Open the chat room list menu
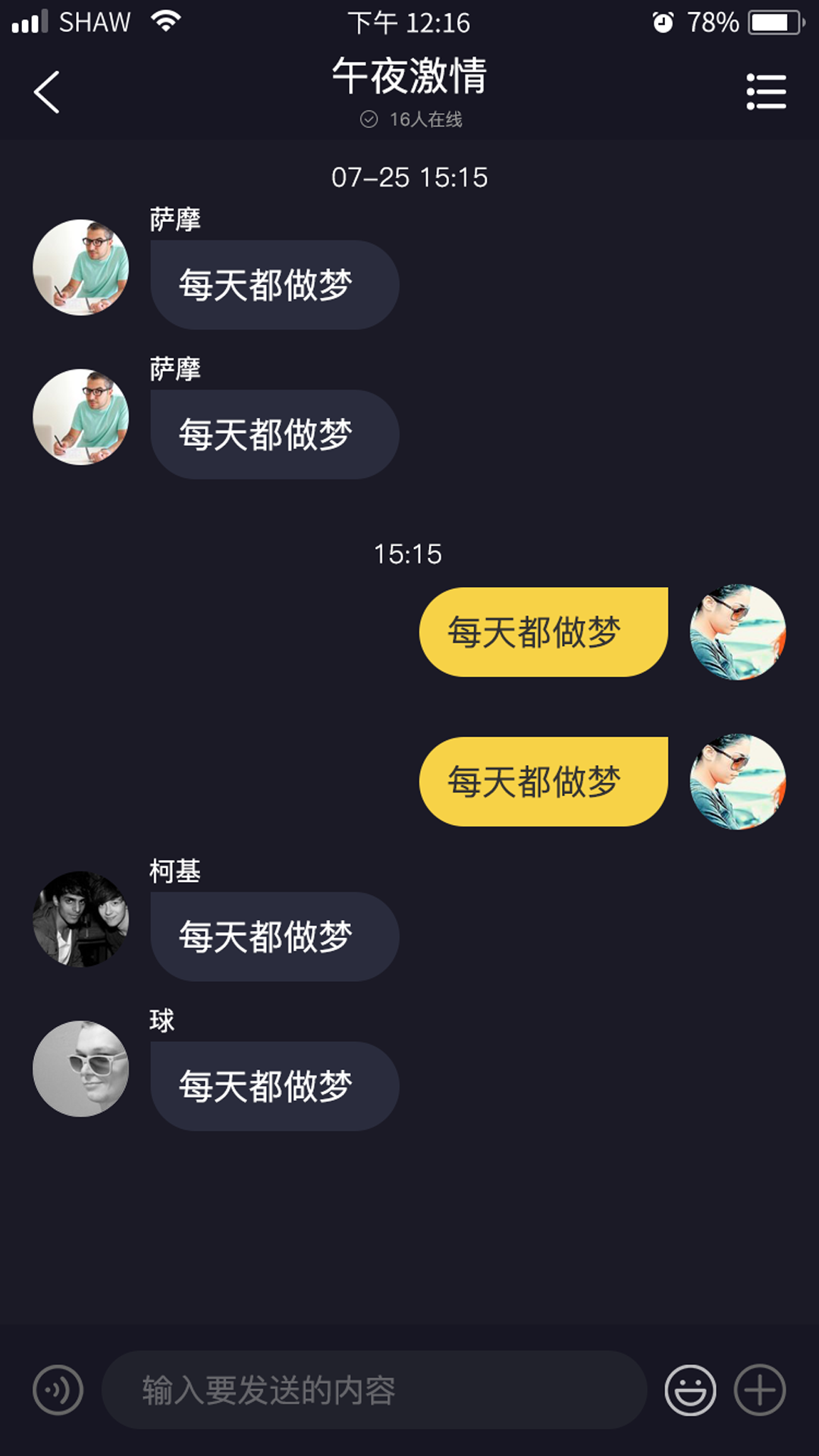Image resolution: width=819 pixels, height=1456 pixels. (766, 93)
